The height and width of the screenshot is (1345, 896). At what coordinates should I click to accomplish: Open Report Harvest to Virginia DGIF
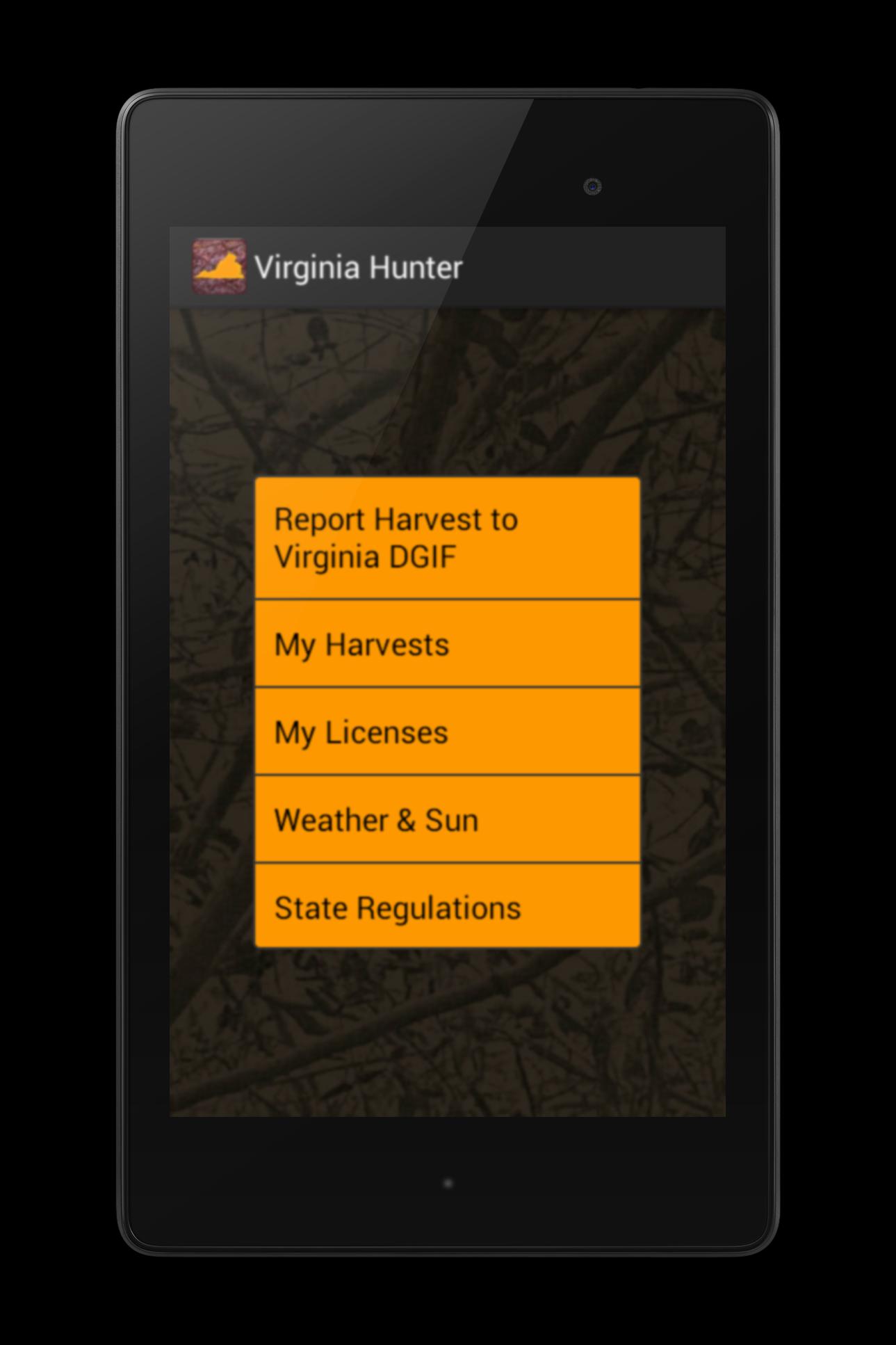(447, 538)
